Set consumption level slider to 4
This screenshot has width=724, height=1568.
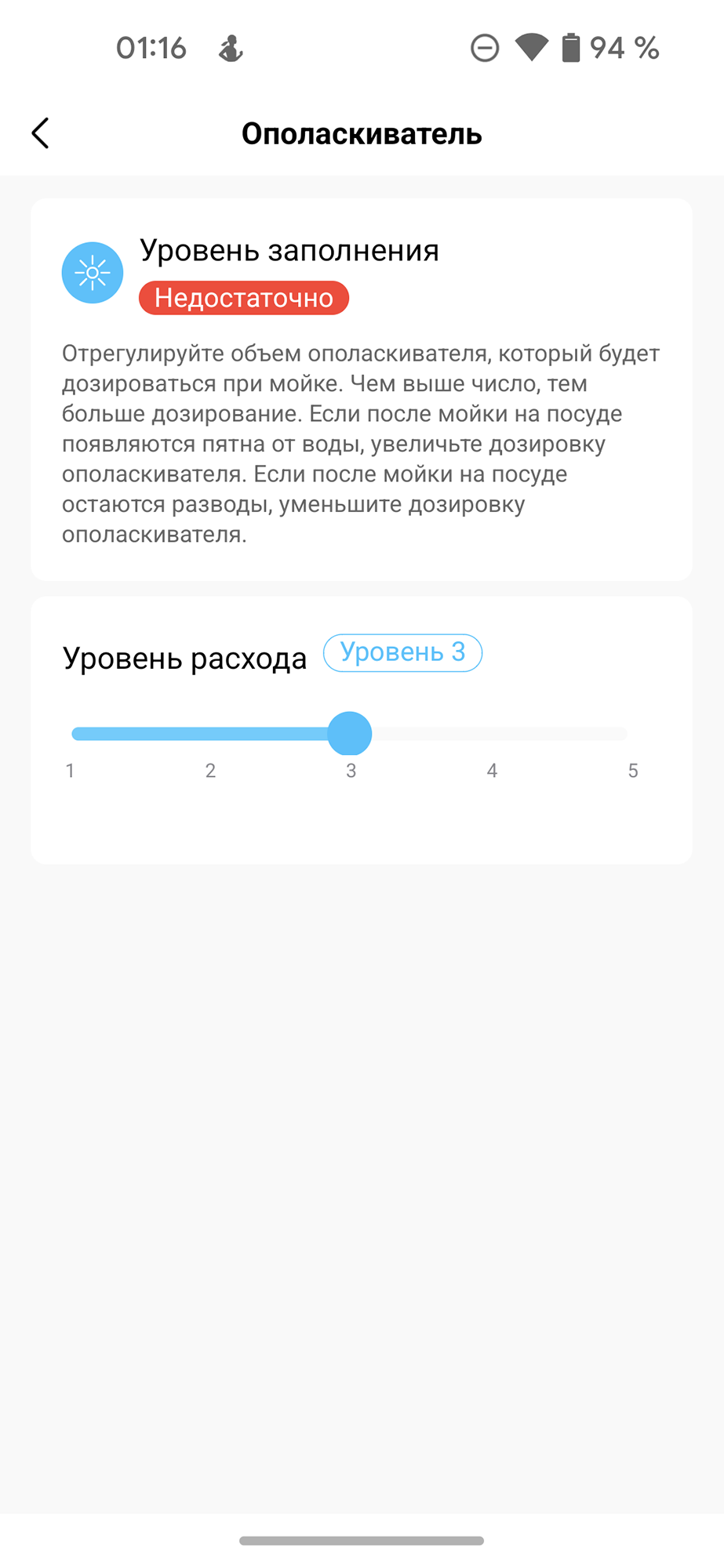pos(491,734)
